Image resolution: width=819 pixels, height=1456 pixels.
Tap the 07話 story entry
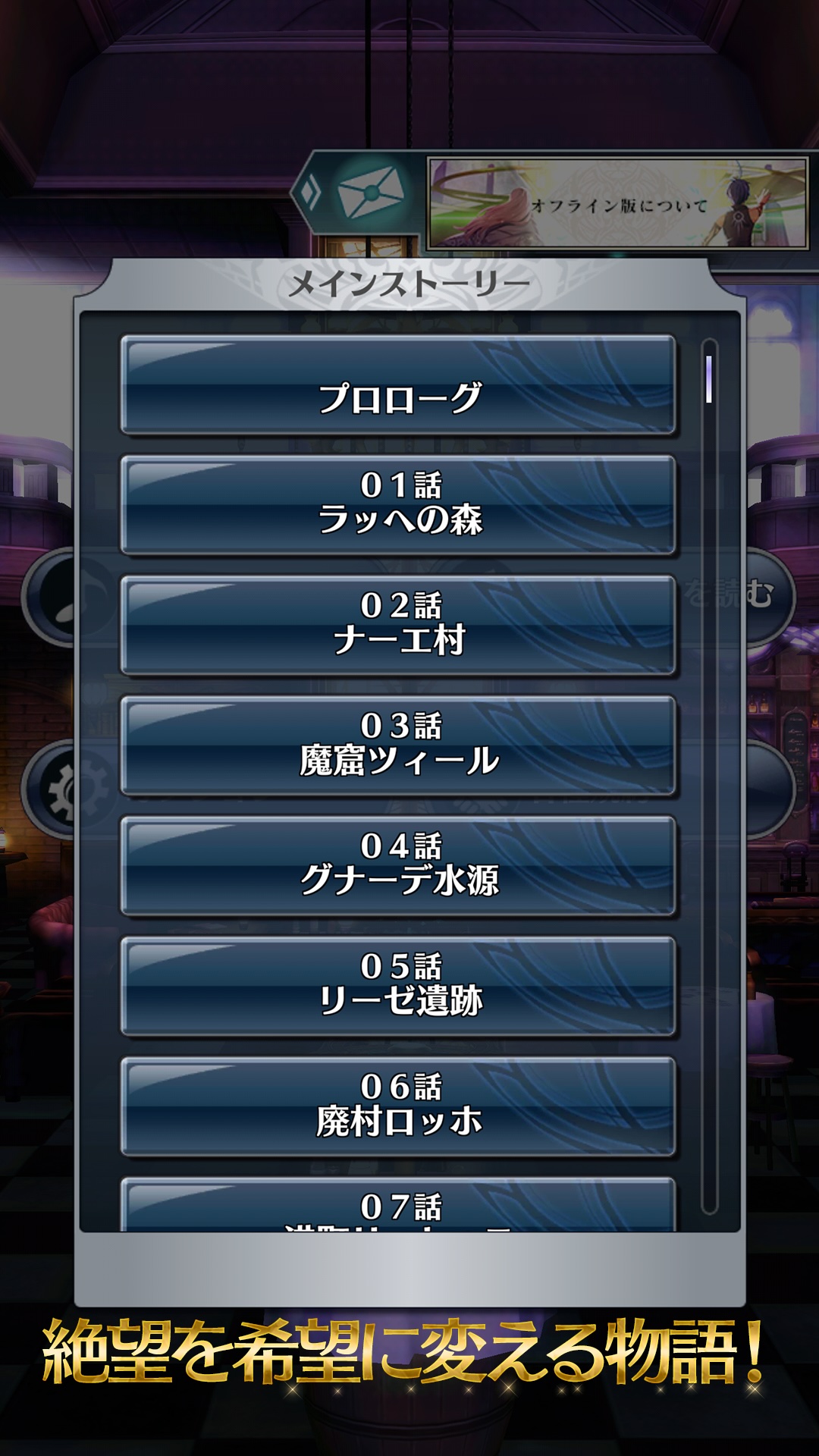(398, 1204)
